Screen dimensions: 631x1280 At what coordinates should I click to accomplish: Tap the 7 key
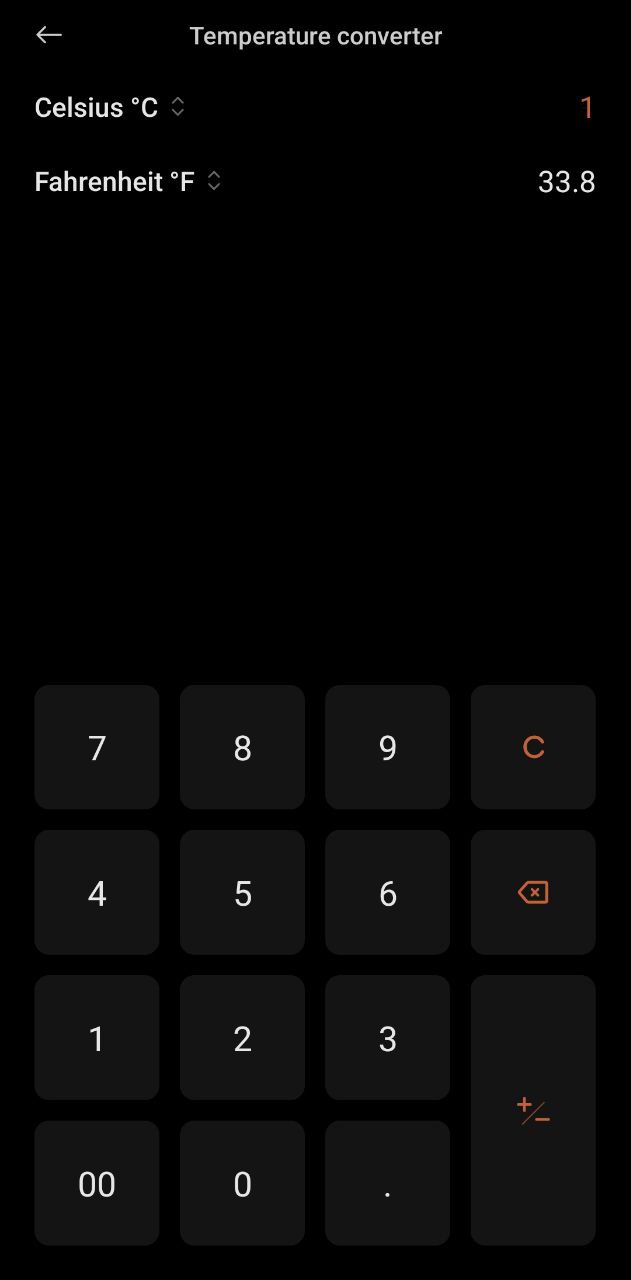click(x=97, y=747)
